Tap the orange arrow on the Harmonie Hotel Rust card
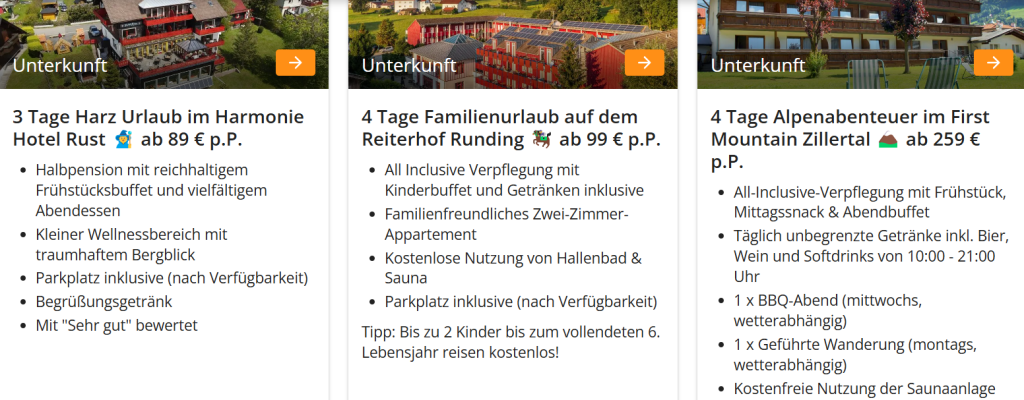Screen dimensions: 1024x400 295,63
